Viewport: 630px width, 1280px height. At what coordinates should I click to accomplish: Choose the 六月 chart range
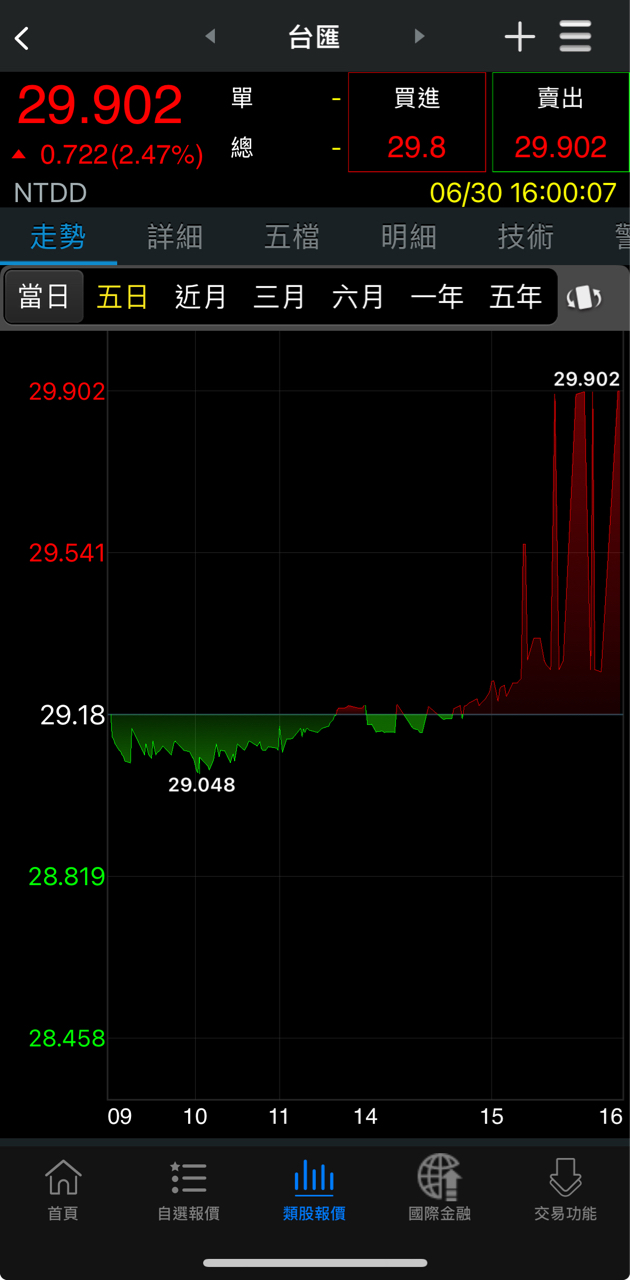358,297
